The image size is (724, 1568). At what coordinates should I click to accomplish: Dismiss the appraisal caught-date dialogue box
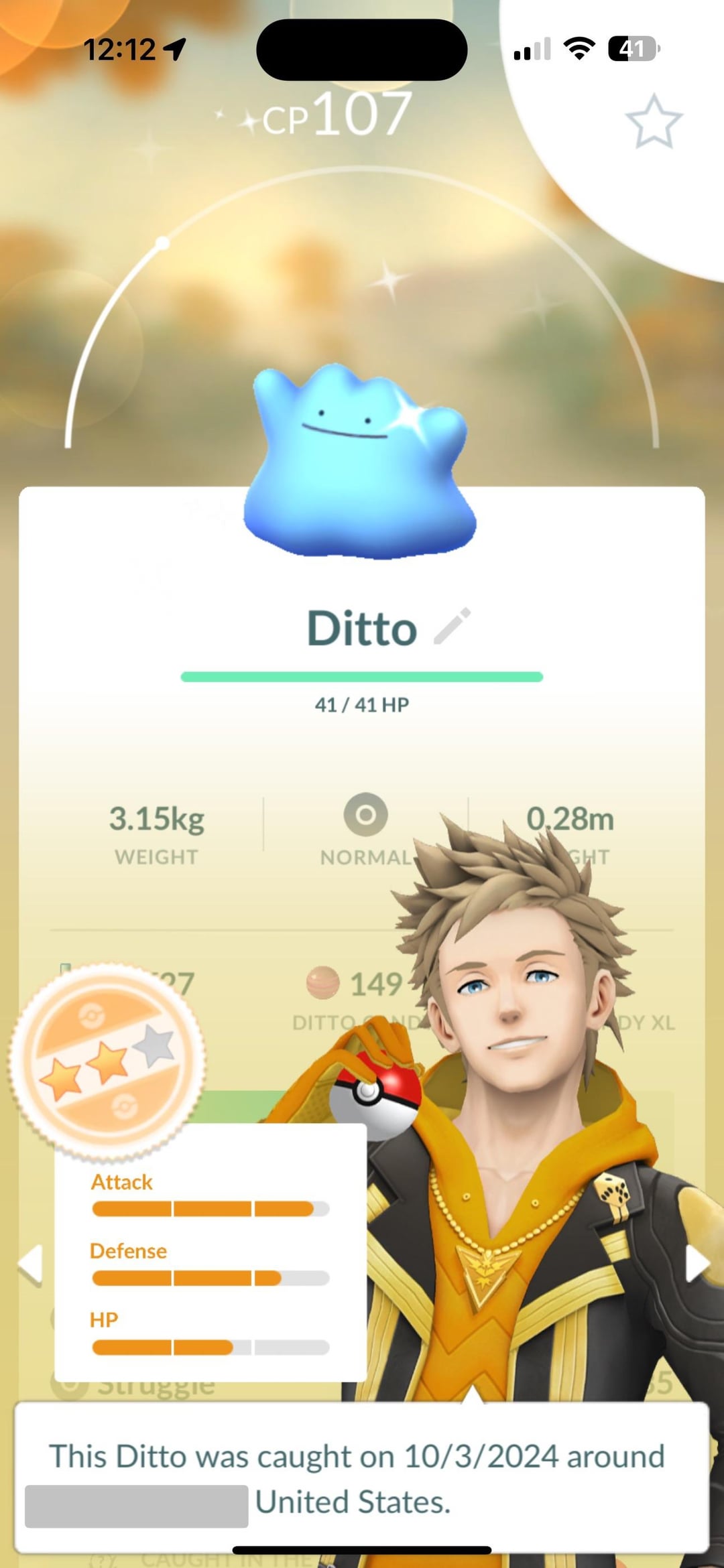tap(362, 1477)
